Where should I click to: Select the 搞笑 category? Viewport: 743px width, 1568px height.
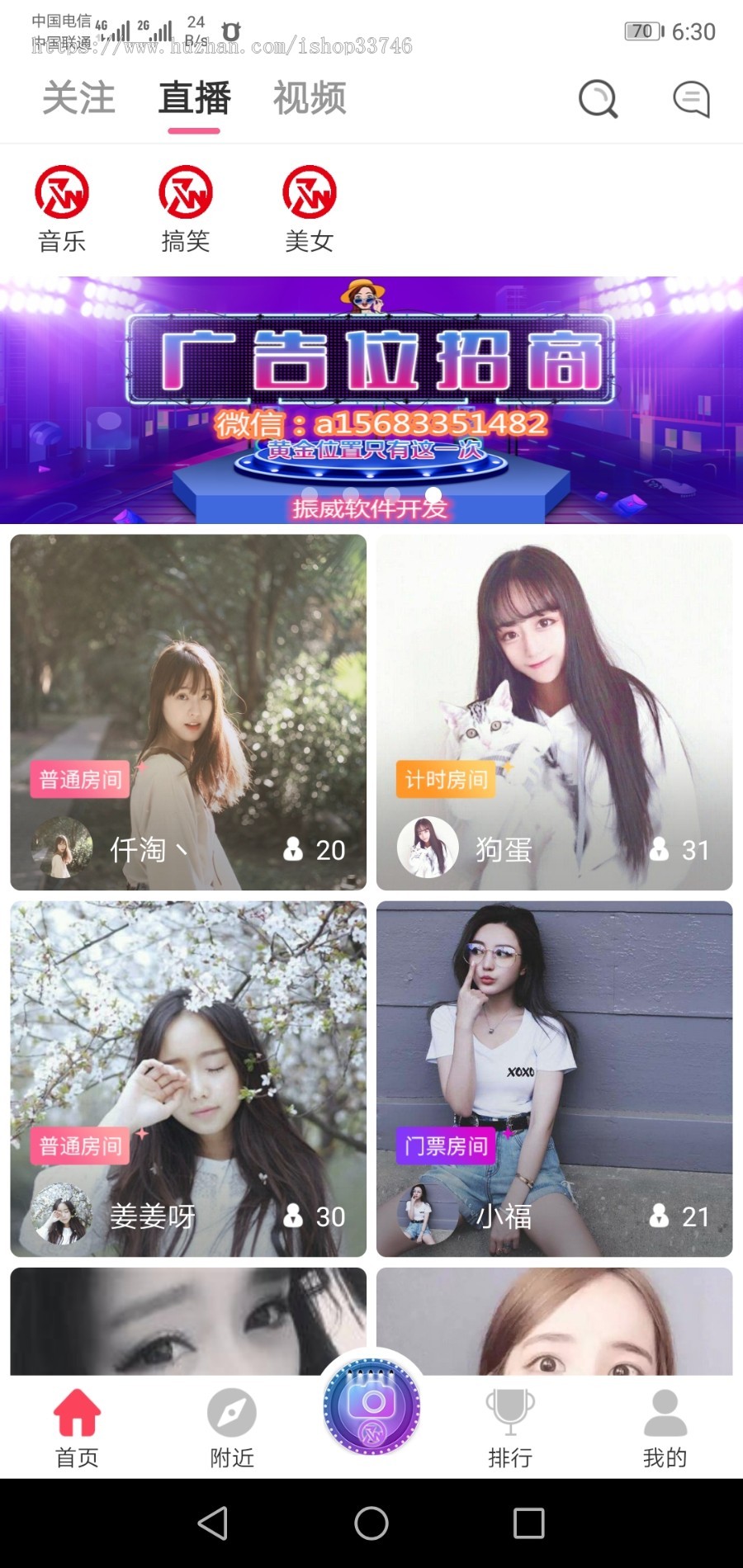[x=186, y=208]
